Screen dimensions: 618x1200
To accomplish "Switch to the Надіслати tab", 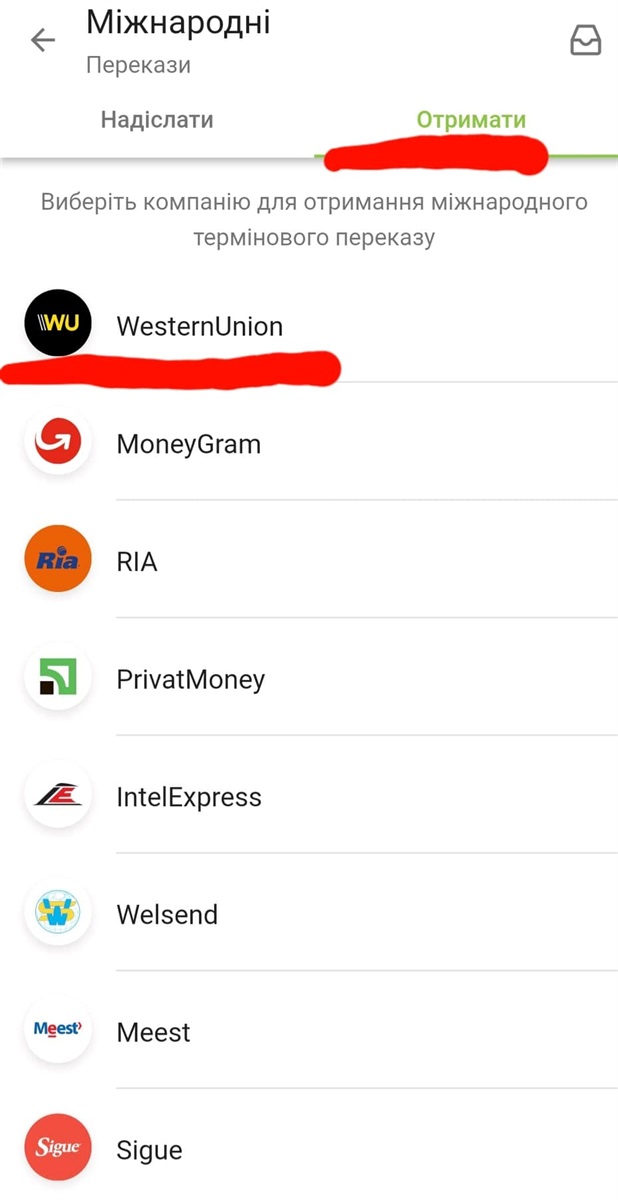I will coord(157,120).
